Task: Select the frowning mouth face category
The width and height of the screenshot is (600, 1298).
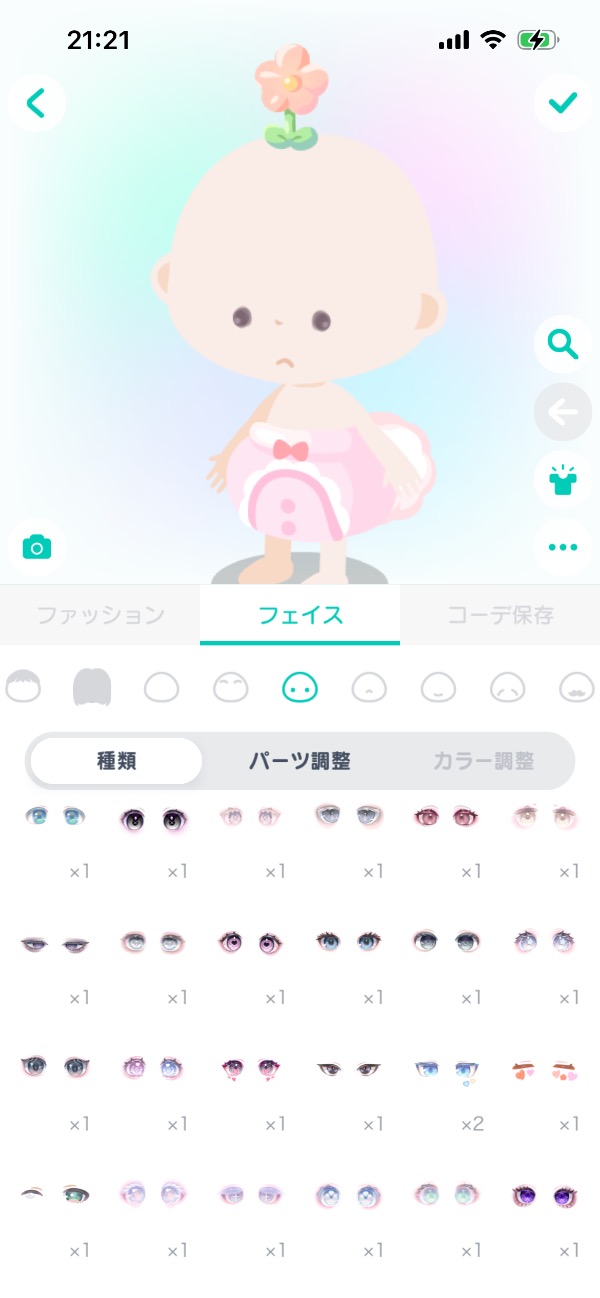Action: (x=508, y=687)
